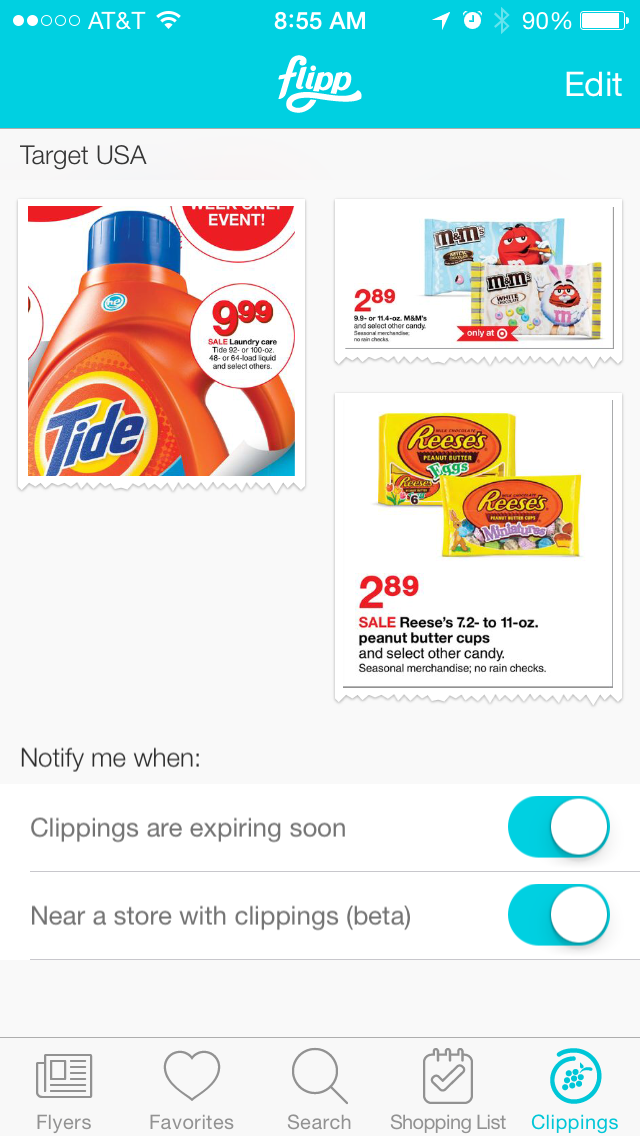Disable the clippings expiring soon notification
The image size is (640, 1136).
coord(558,828)
